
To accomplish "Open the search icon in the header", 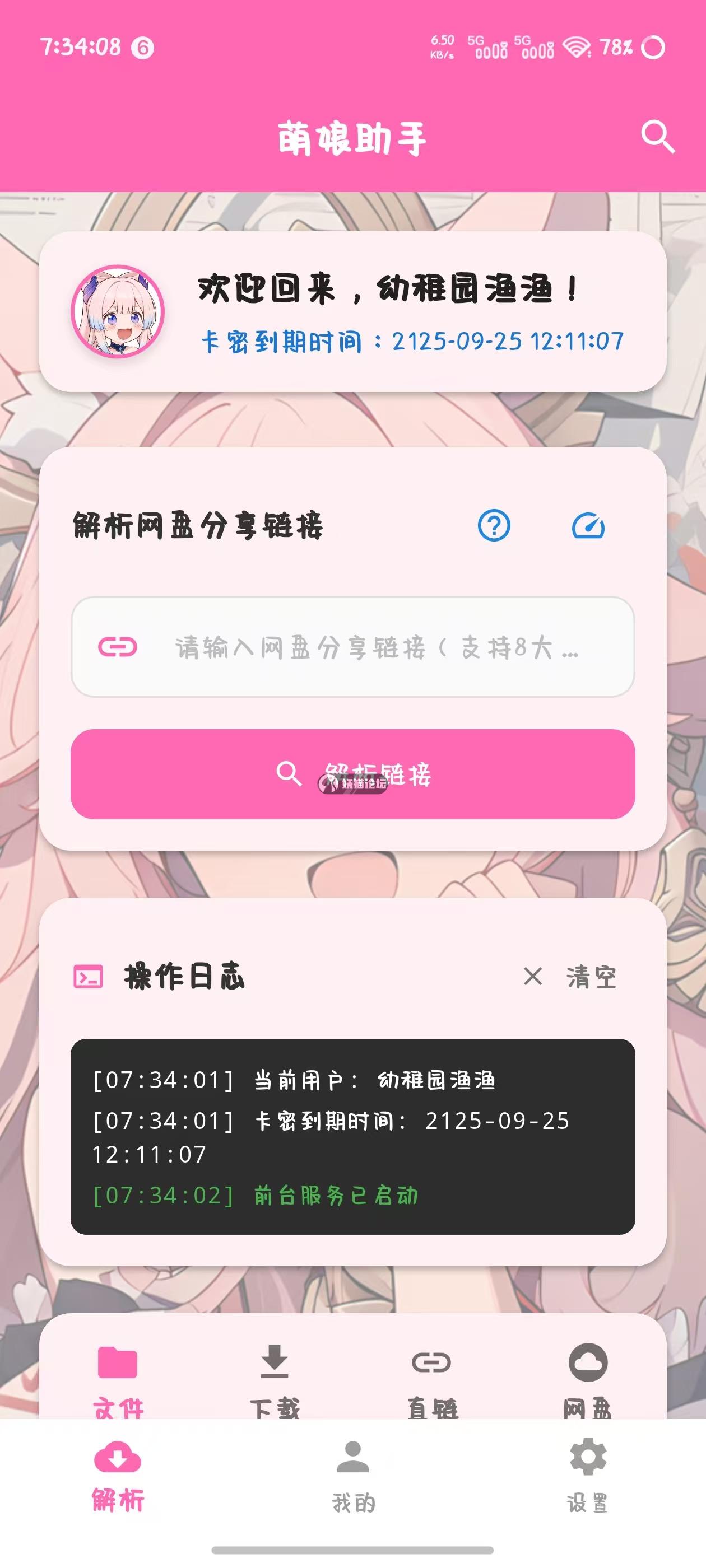I will click(x=658, y=137).
